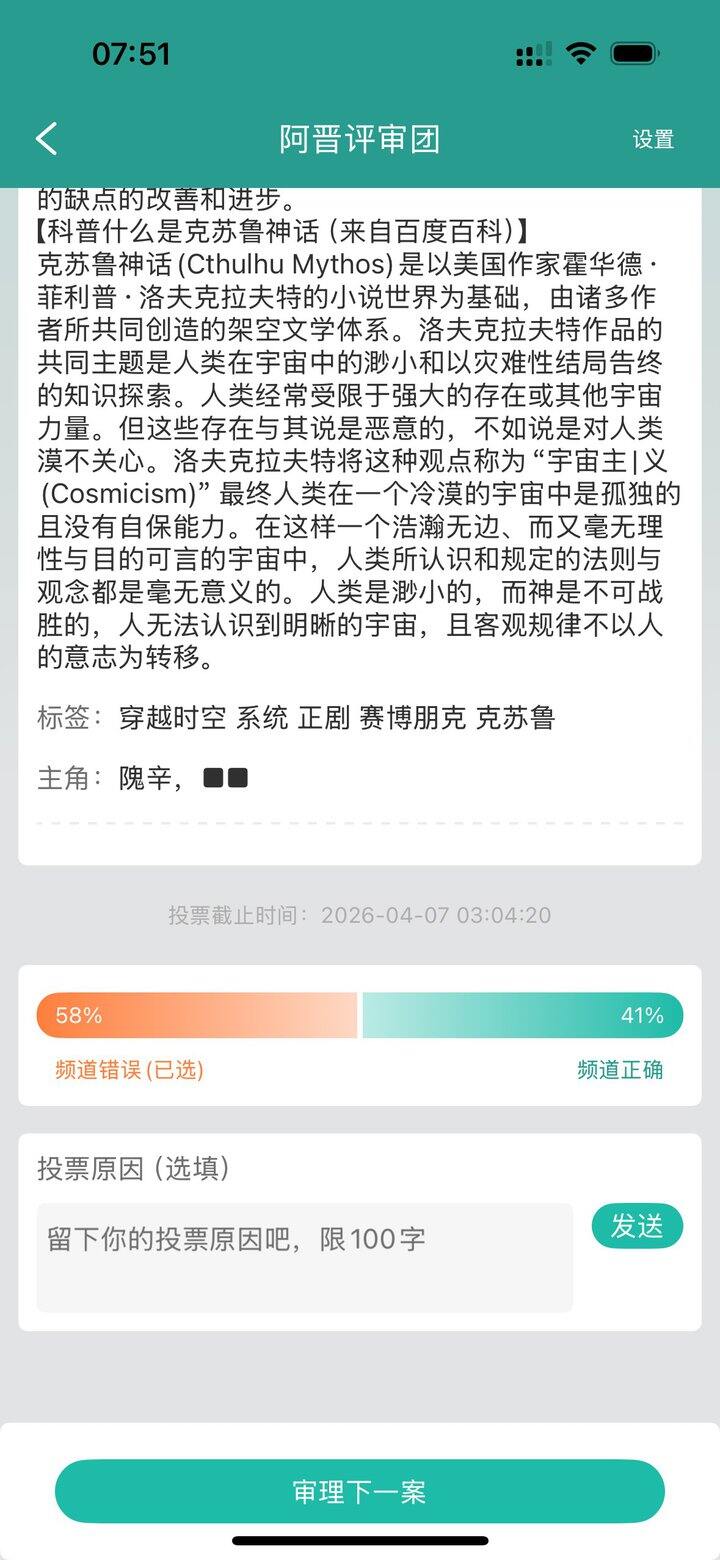
Task: Select the 频道错误 vote option
Action: (x=197, y=1016)
